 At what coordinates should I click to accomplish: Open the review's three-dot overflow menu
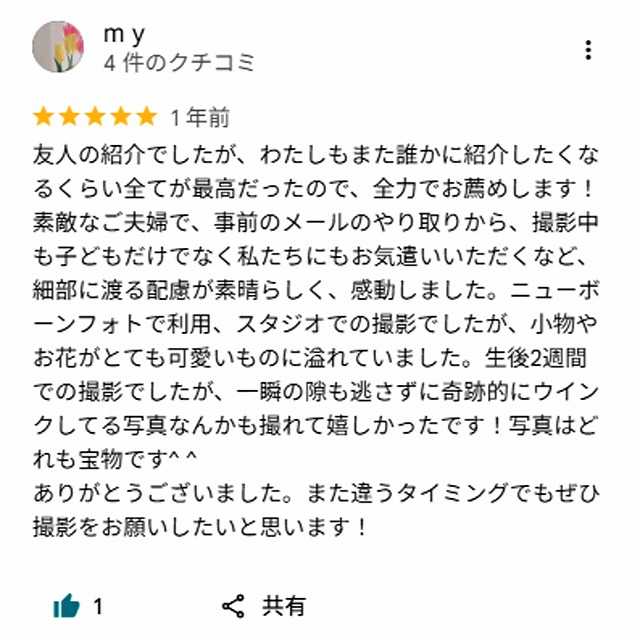[588, 50]
